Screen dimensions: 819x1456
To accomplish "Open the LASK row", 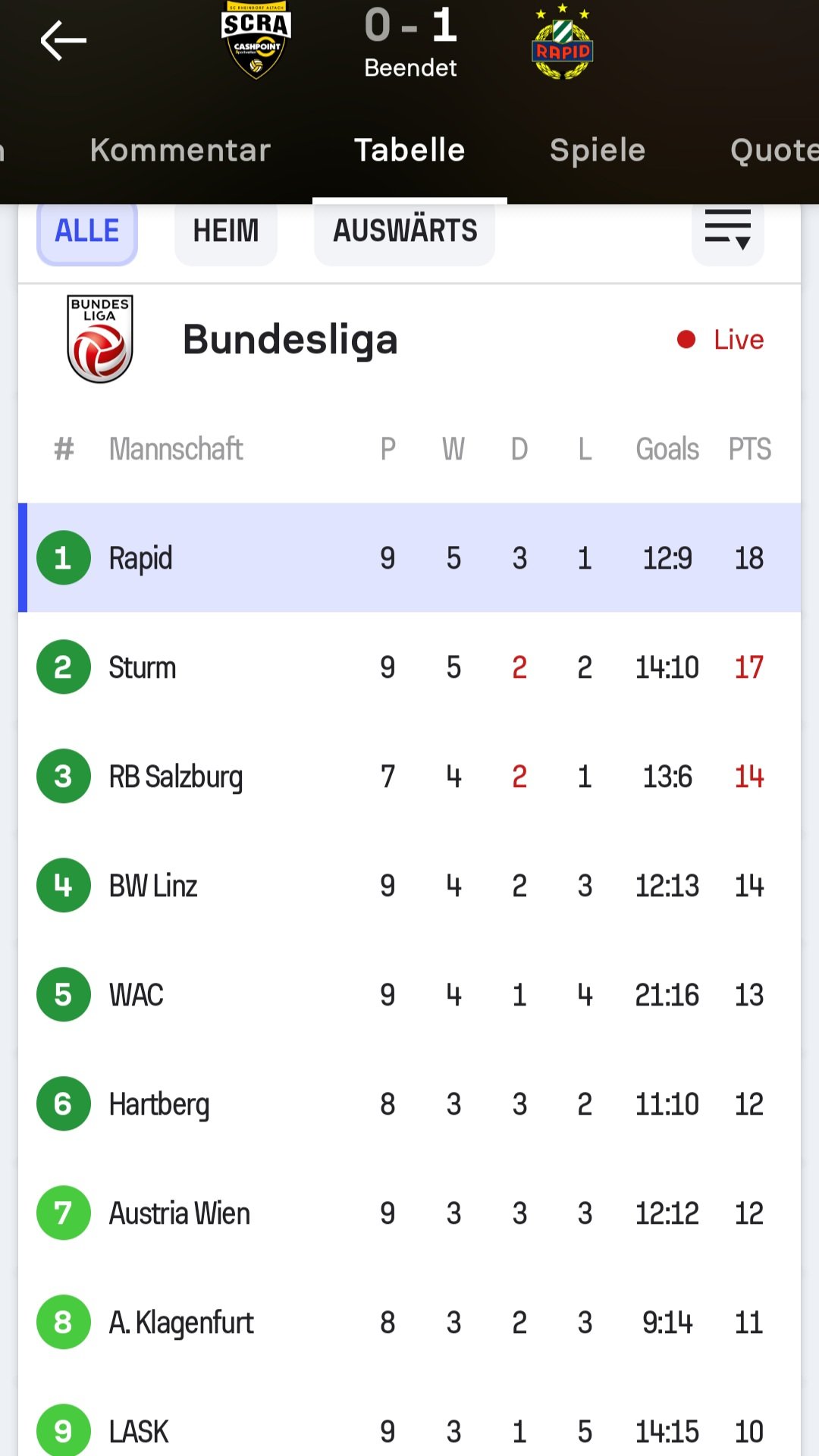I will coord(409,1426).
